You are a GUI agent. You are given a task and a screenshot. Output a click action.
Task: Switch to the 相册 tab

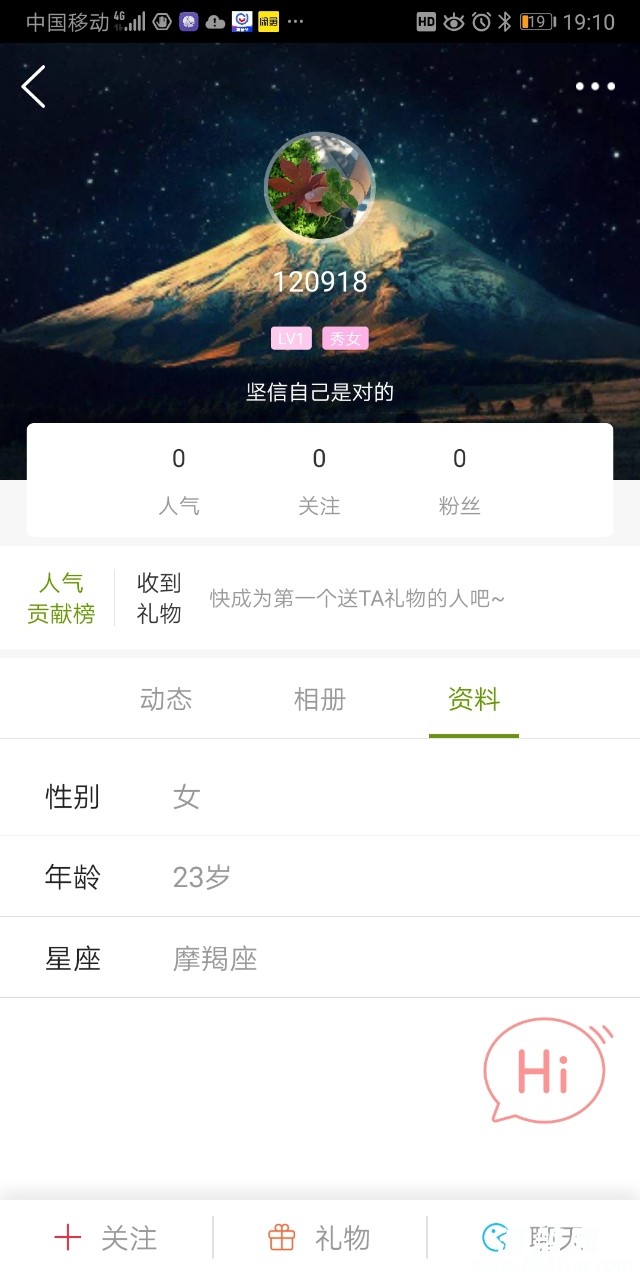click(320, 699)
